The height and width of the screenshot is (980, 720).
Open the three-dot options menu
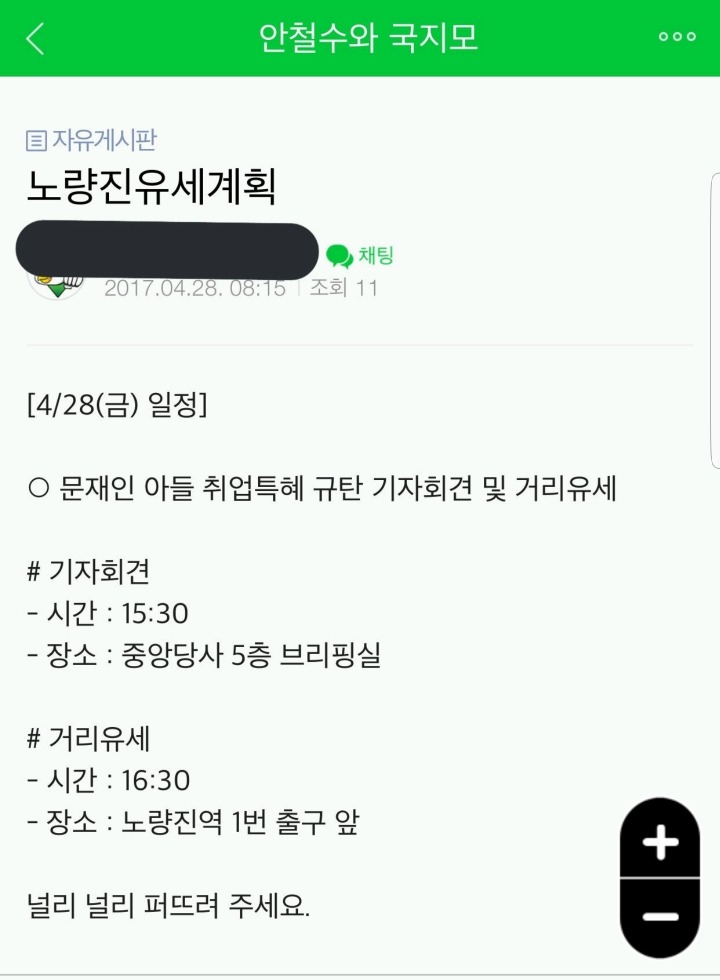(677, 38)
